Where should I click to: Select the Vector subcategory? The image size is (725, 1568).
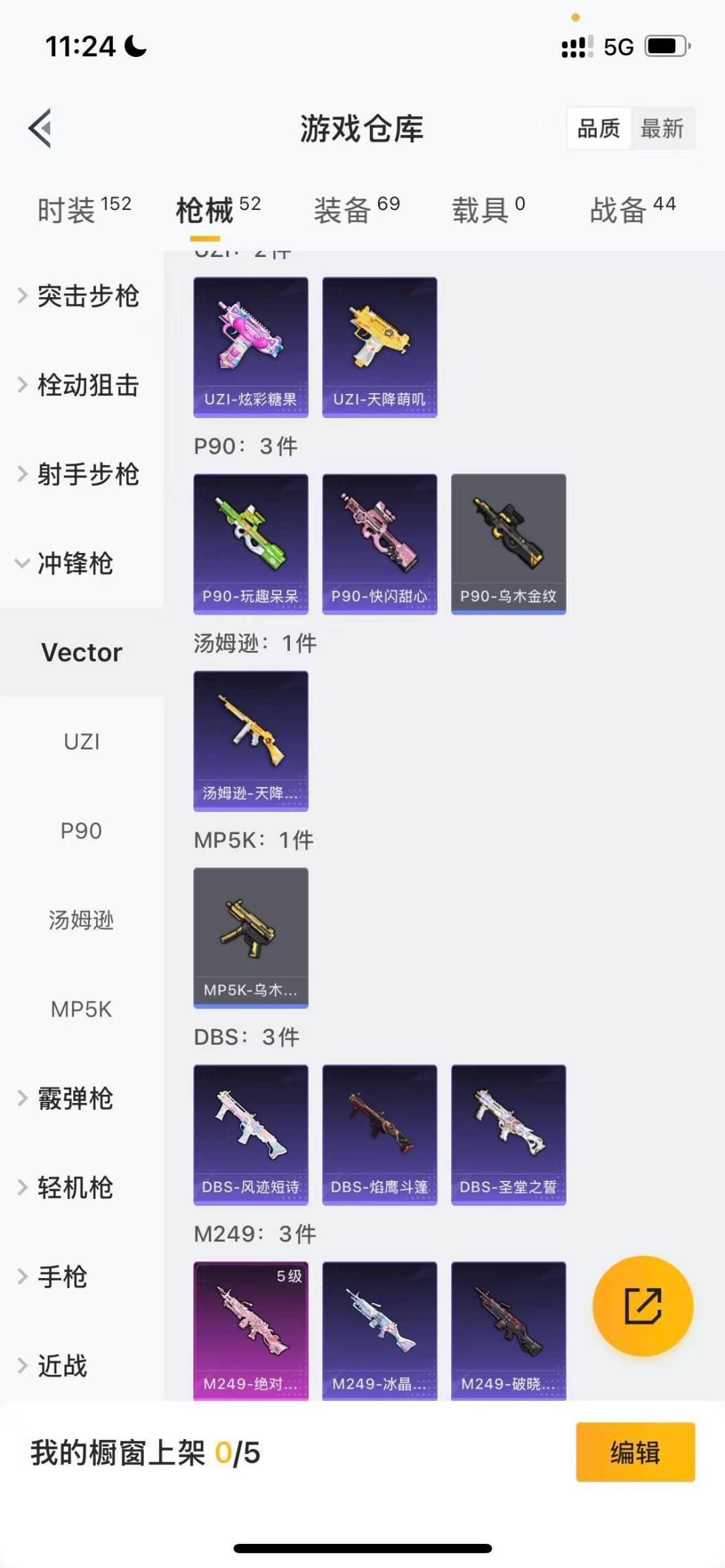point(82,651)
